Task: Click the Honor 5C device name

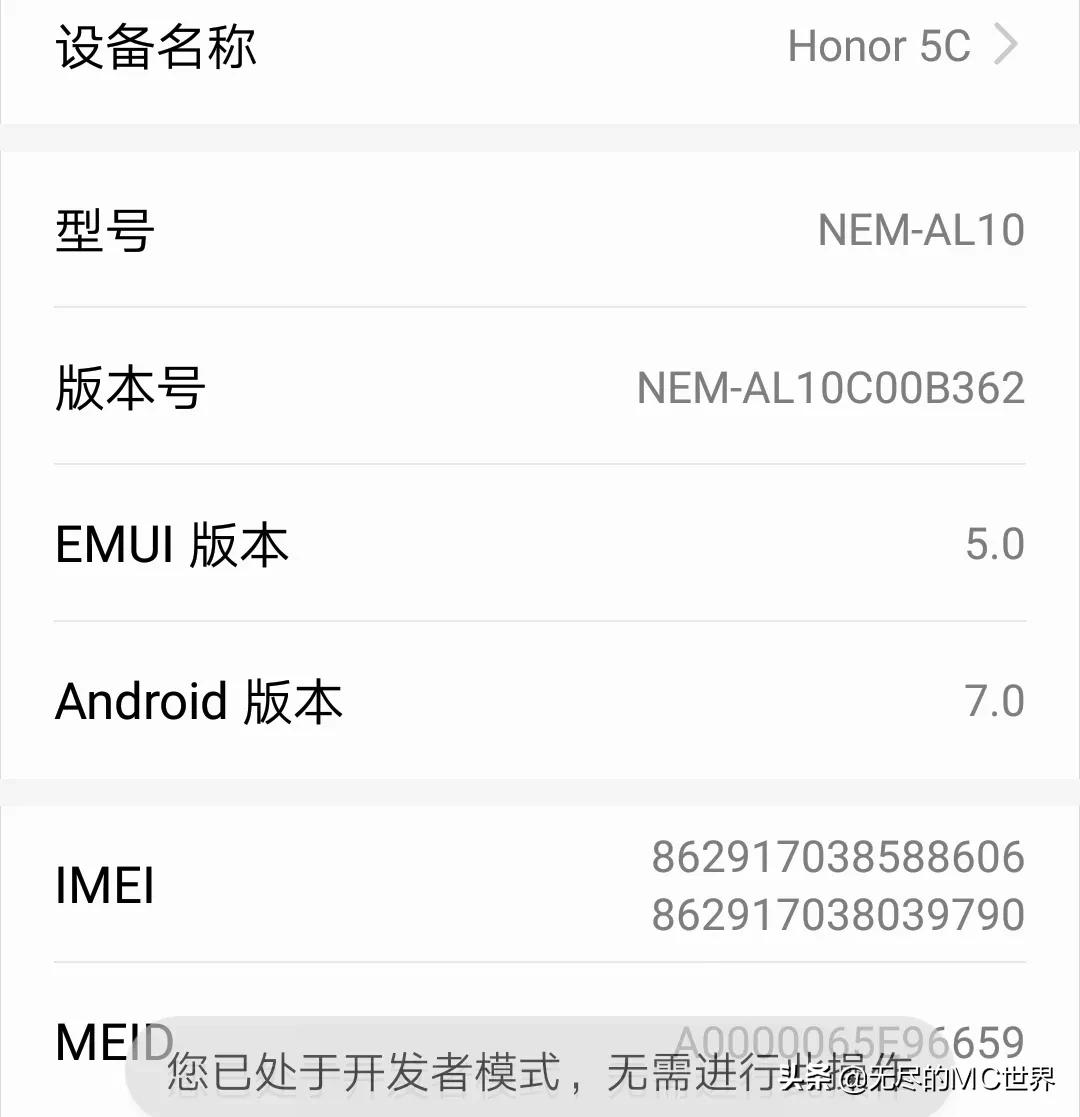Action: [878, 45]
